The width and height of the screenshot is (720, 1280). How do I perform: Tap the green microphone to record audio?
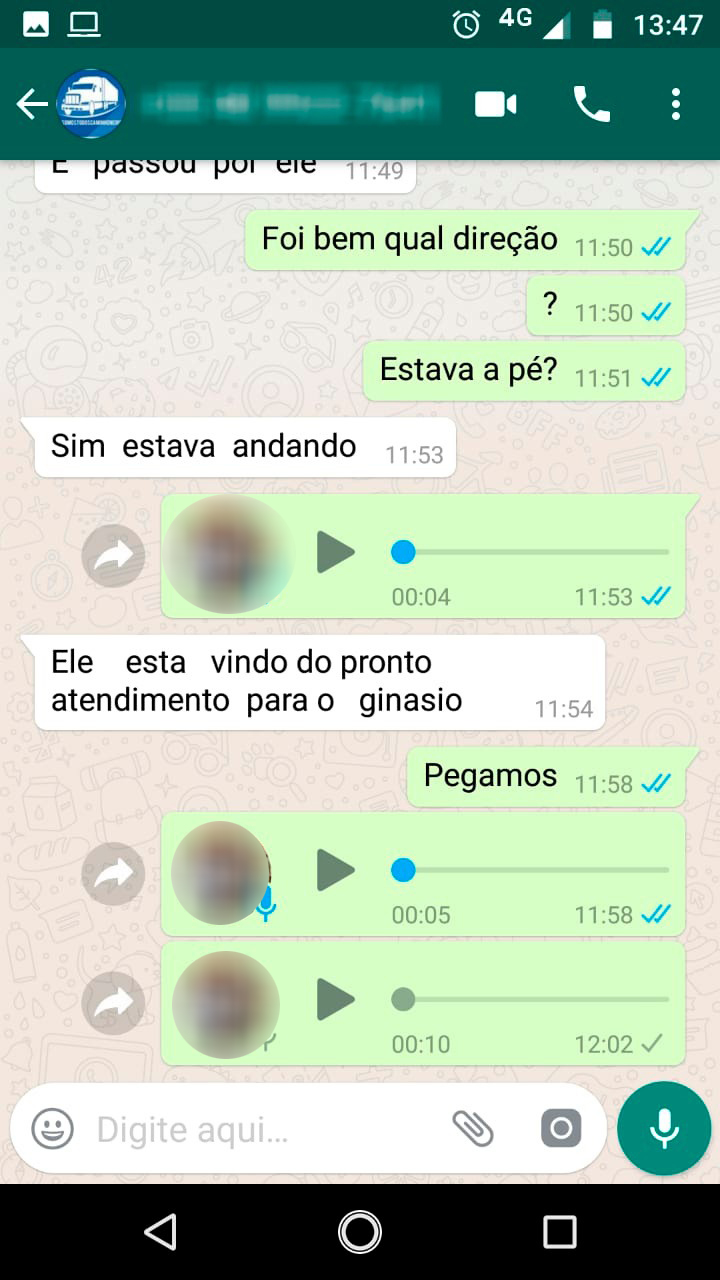[x=663, y=1127]
